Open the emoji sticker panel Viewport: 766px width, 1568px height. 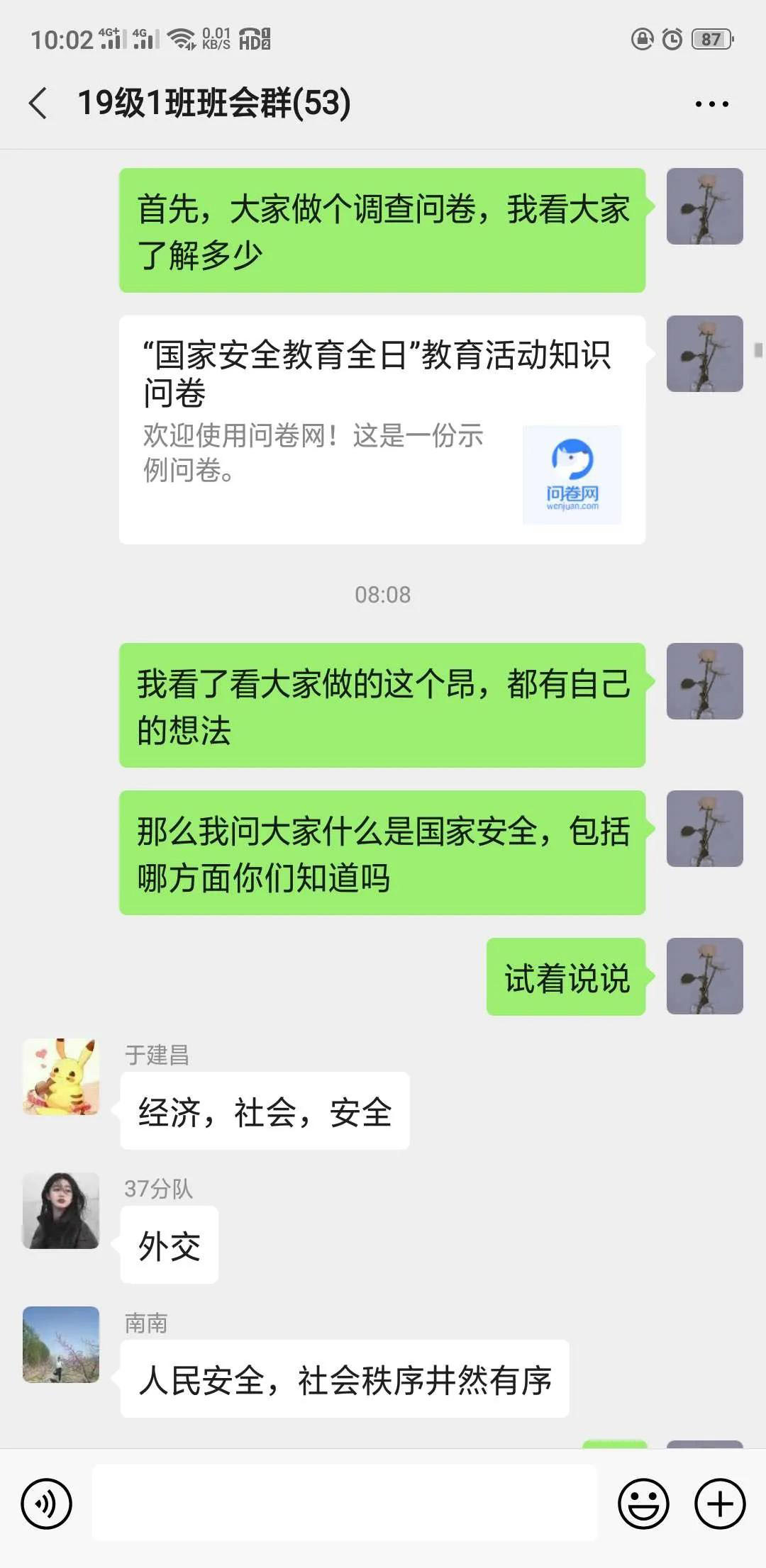coord(643,1503)
